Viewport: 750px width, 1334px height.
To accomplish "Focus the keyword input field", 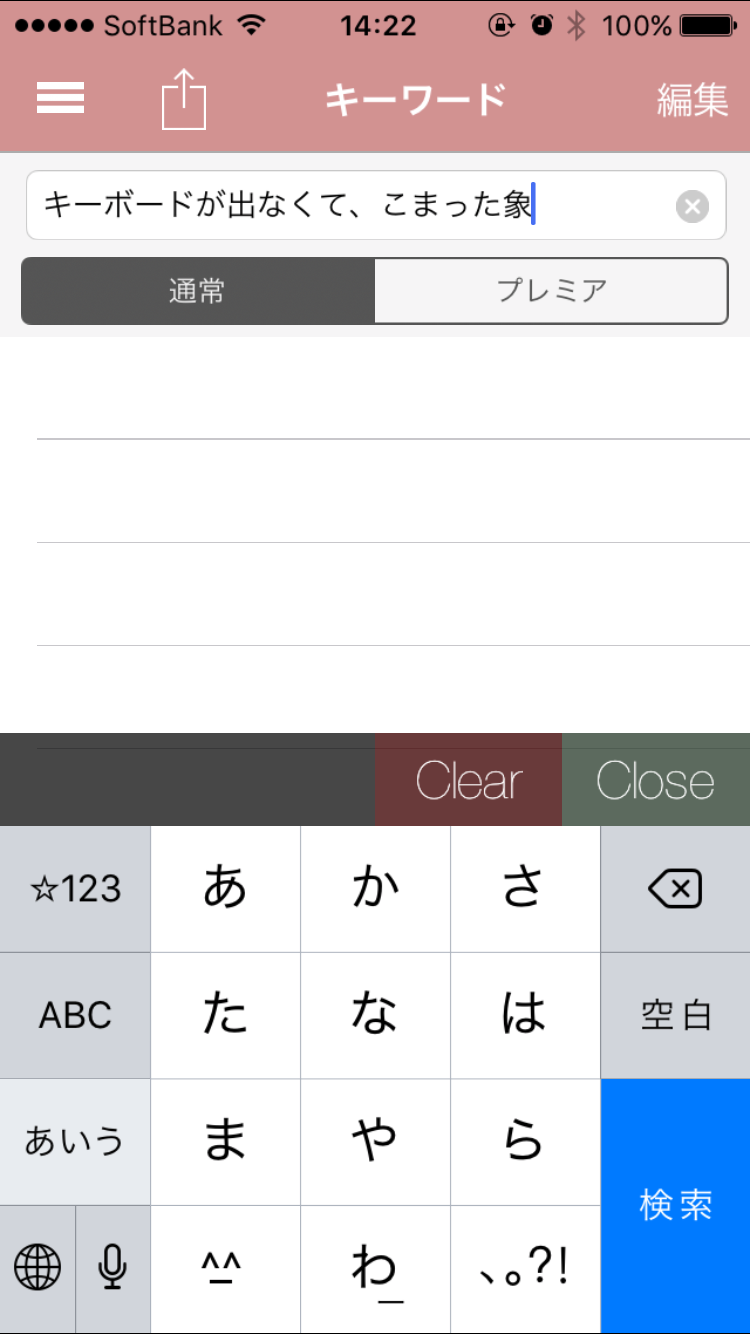I will pos(350,206).
